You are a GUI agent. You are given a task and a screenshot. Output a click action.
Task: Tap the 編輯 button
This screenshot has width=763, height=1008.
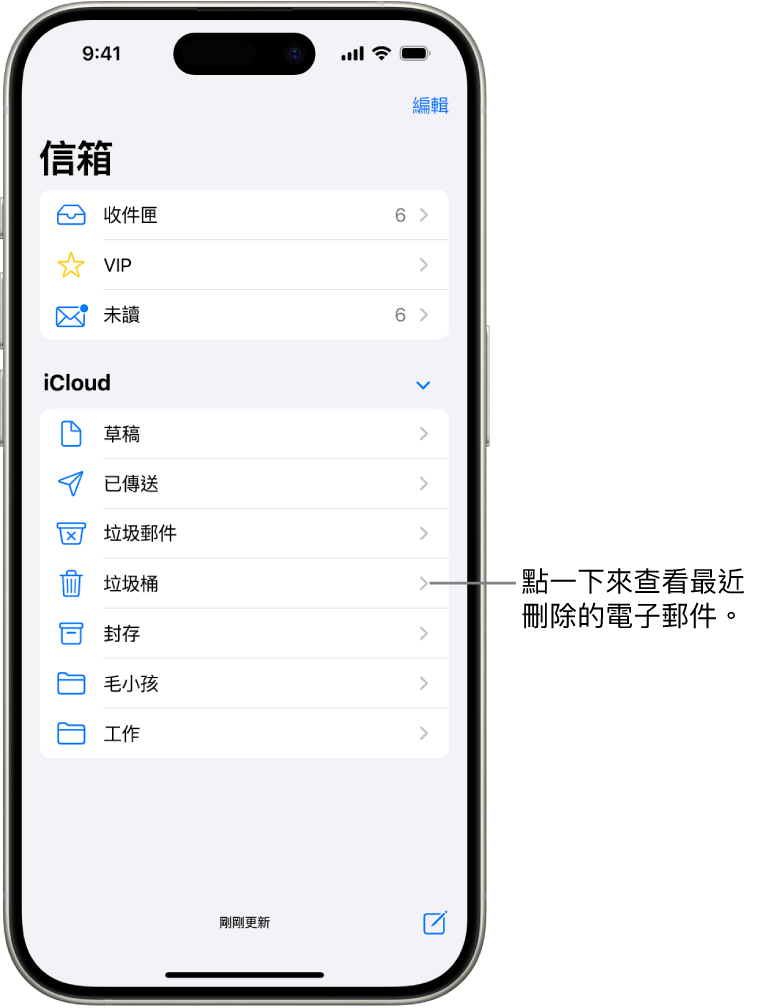[430, 106]
